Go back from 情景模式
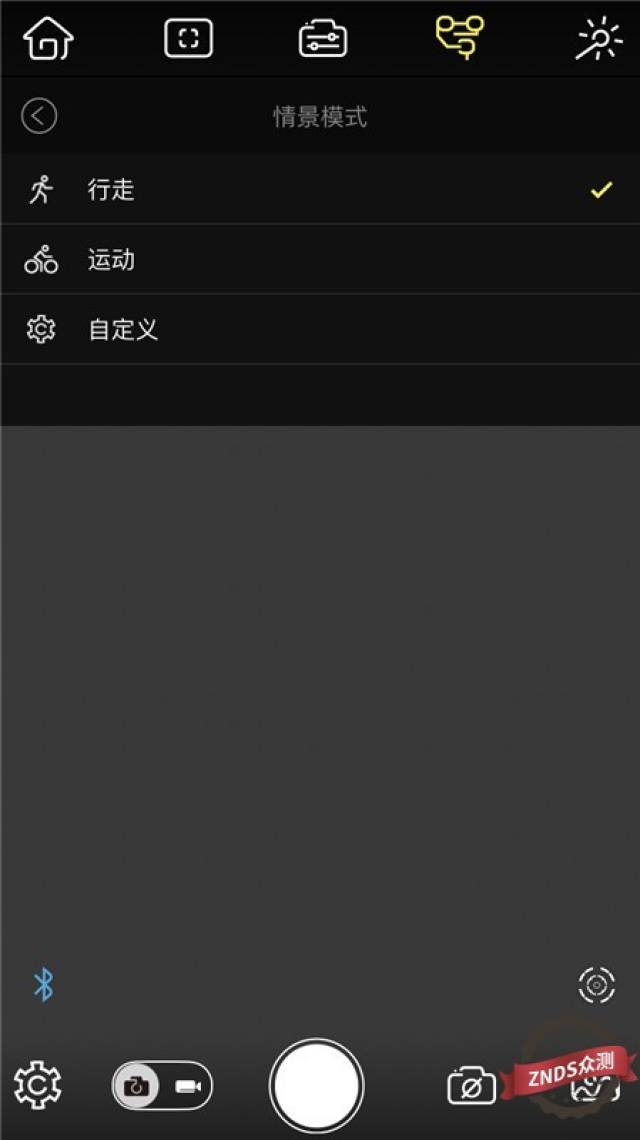640x1140 pixels. click(x=39, y=116)
